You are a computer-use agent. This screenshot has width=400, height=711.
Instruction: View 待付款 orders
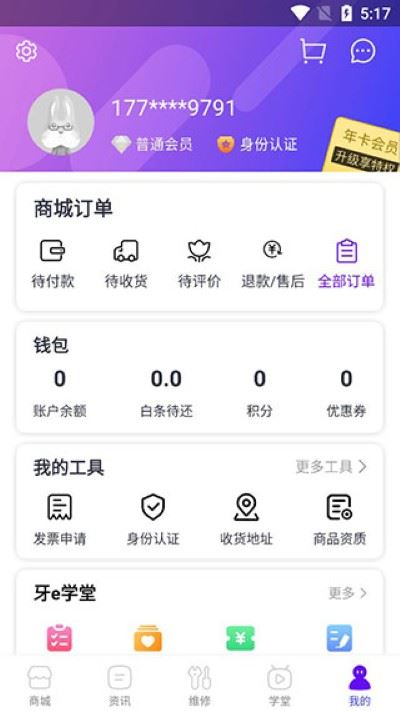pyautogui.click(x=53, y=263)
